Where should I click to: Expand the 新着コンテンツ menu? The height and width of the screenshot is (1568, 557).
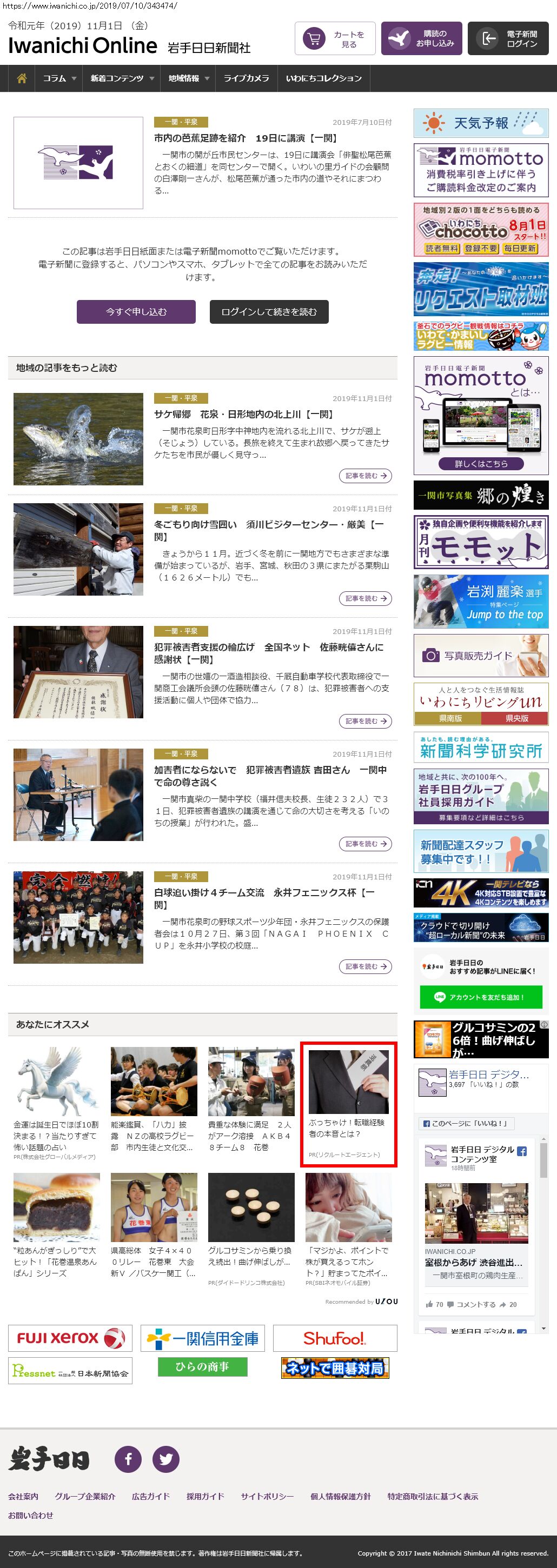point(122,78)
